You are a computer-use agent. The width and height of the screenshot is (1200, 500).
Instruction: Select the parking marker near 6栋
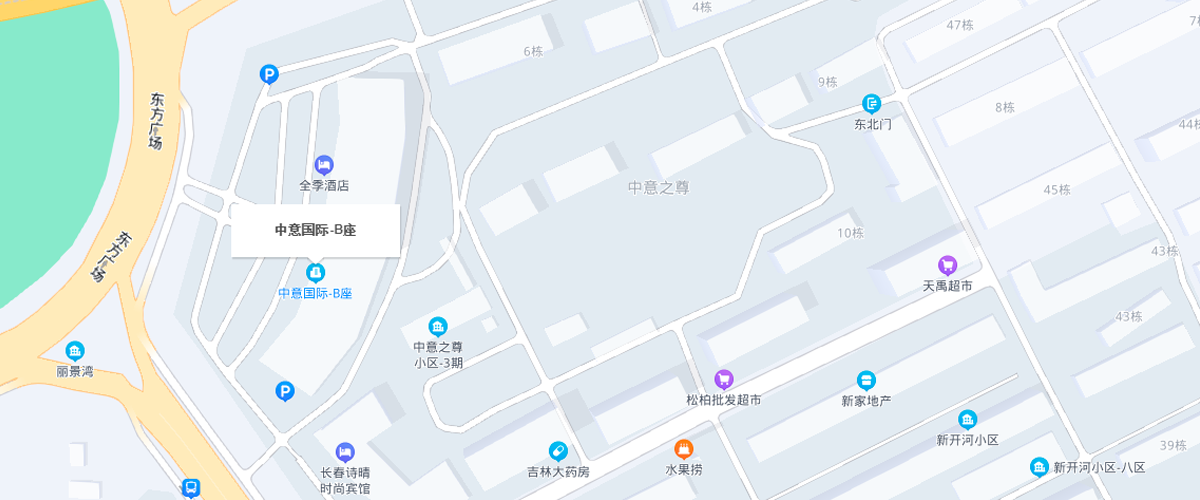268,73
